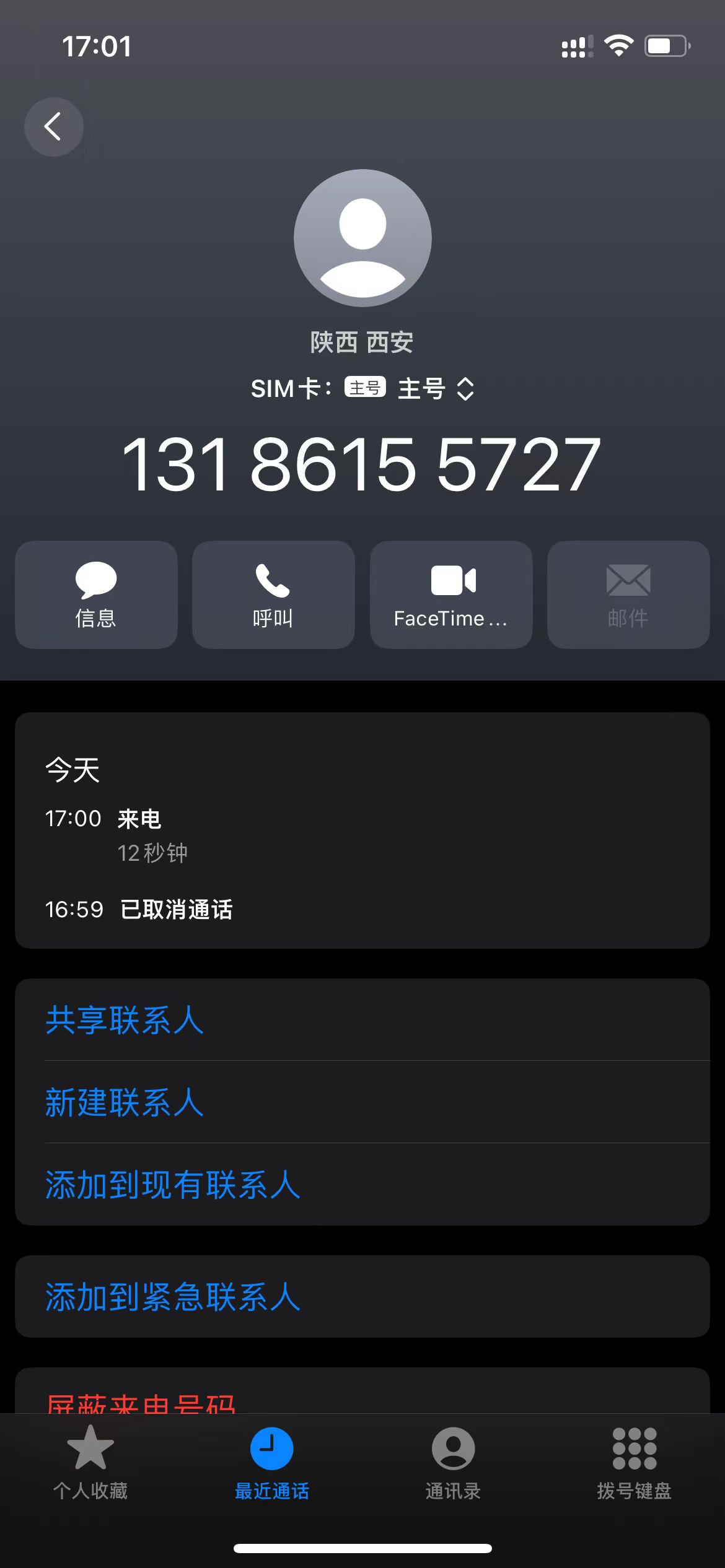Select 共享联系人
The height and width of the screenshot is (1568, 725).
pyautogui.click(x=362, y=1019)
